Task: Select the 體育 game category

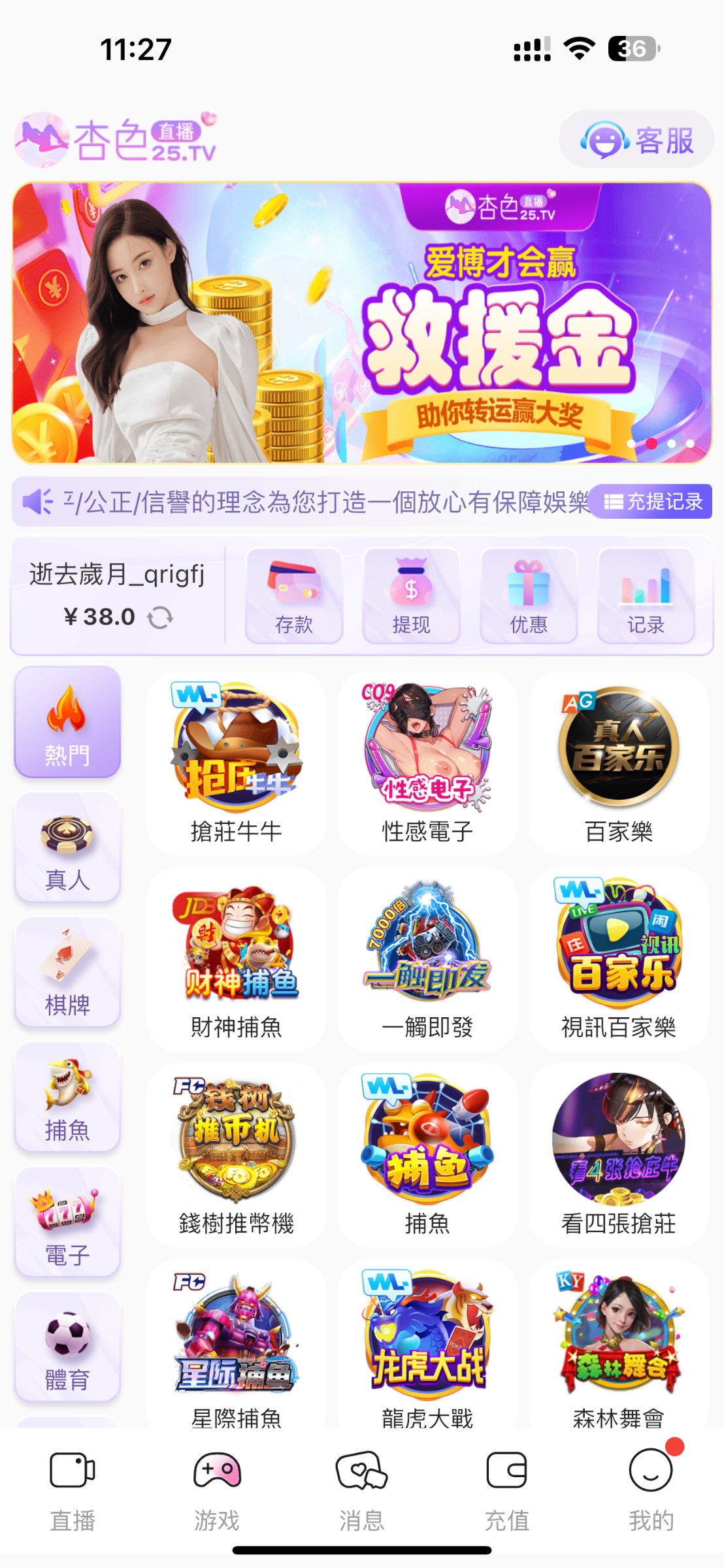Action: tap(67, 1347)
